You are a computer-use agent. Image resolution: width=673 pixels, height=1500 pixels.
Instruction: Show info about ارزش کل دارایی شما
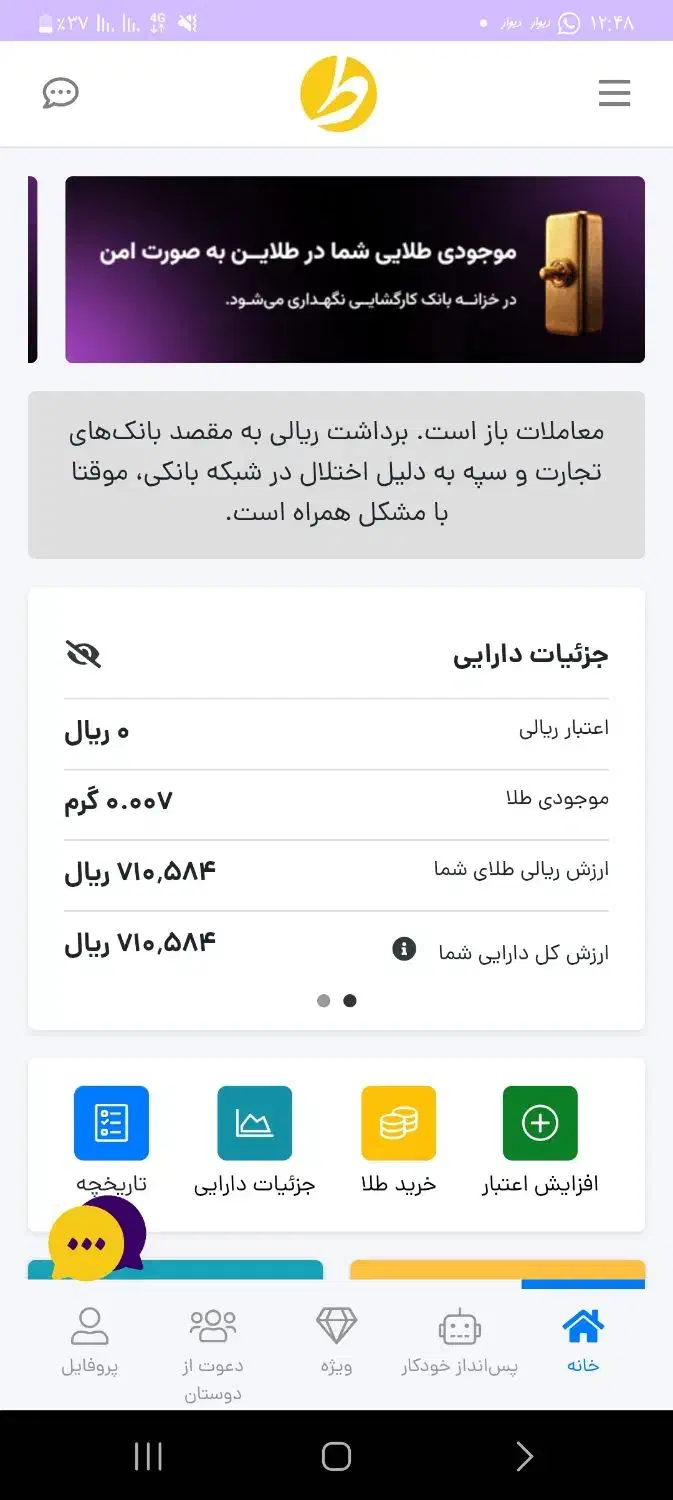pyautogui.click(x=404, y=949)
